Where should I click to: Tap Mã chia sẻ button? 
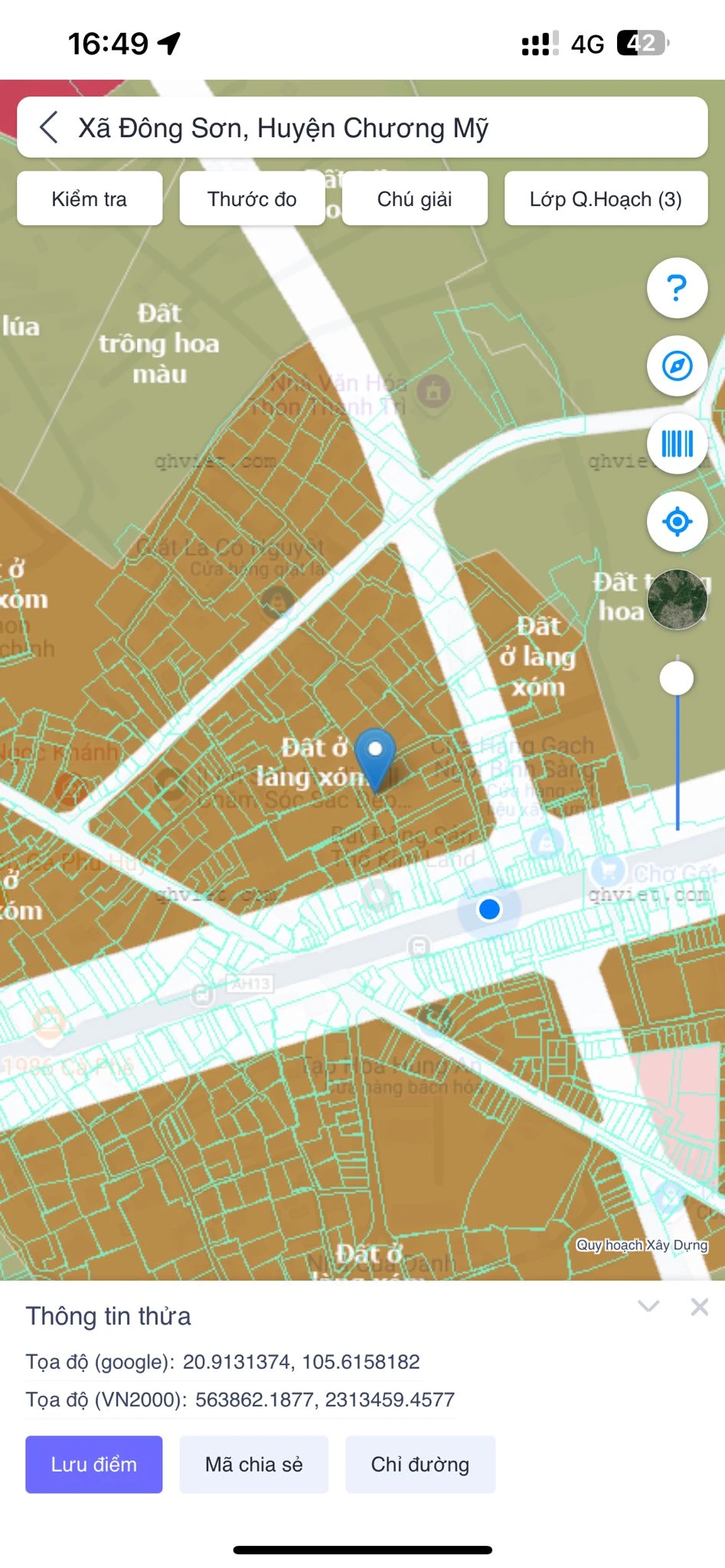[x=254, y=1465]
